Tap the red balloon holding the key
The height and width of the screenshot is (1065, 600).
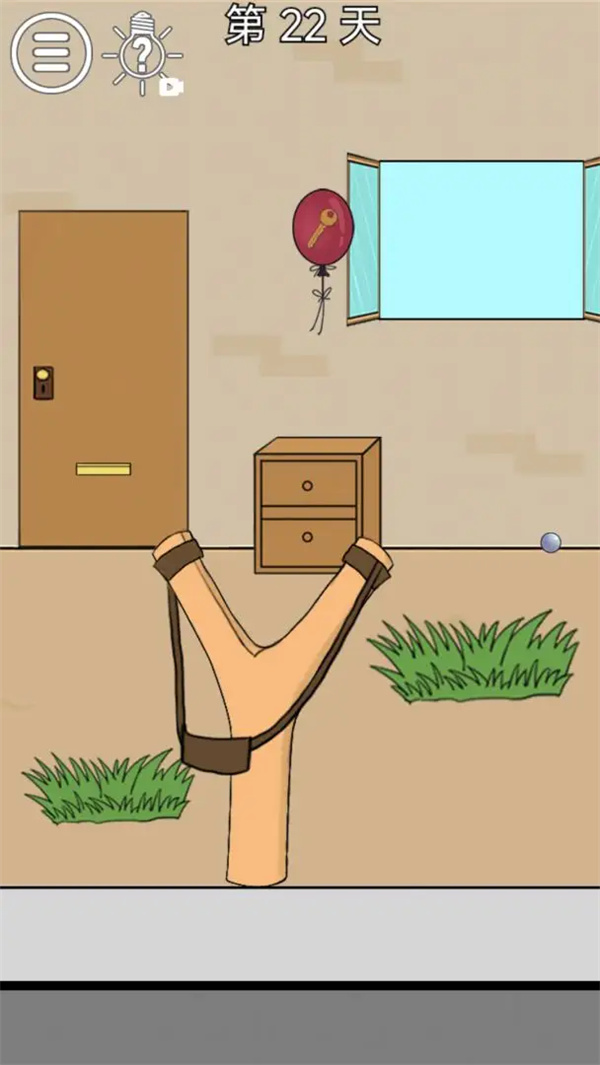coord(323,231)
